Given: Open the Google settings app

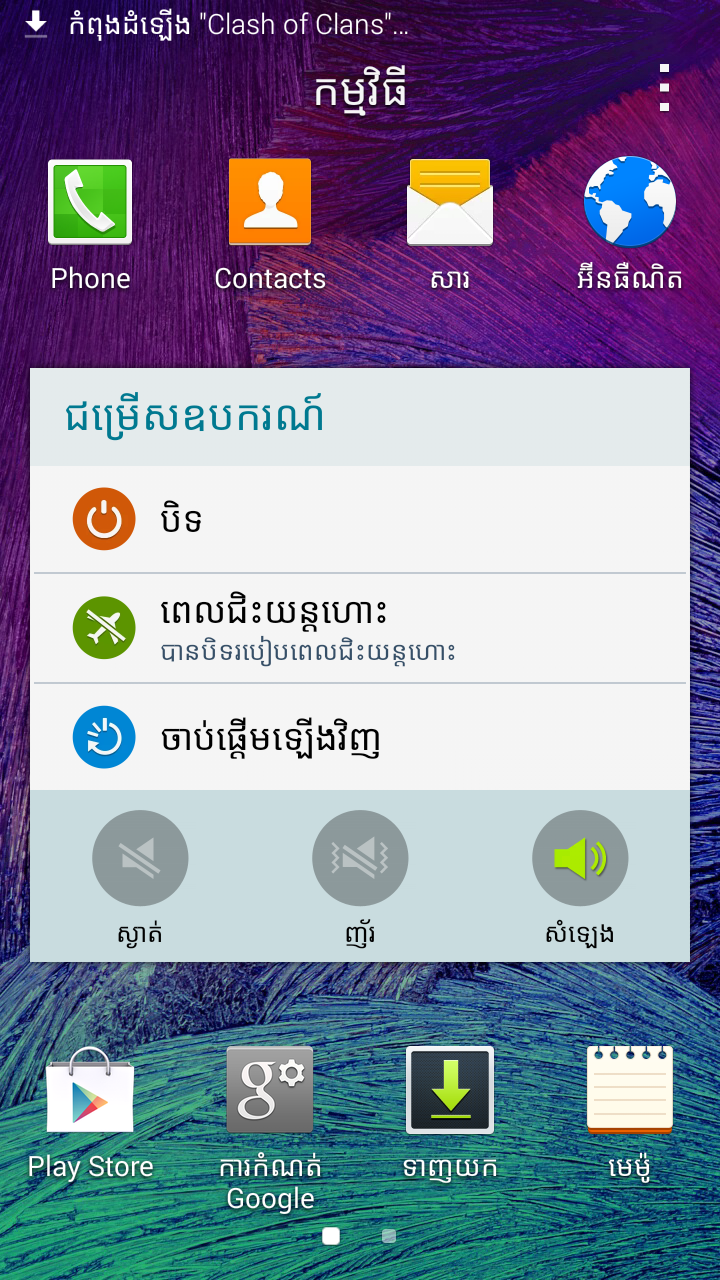Looking at the screenshot, I should 270,1091.
